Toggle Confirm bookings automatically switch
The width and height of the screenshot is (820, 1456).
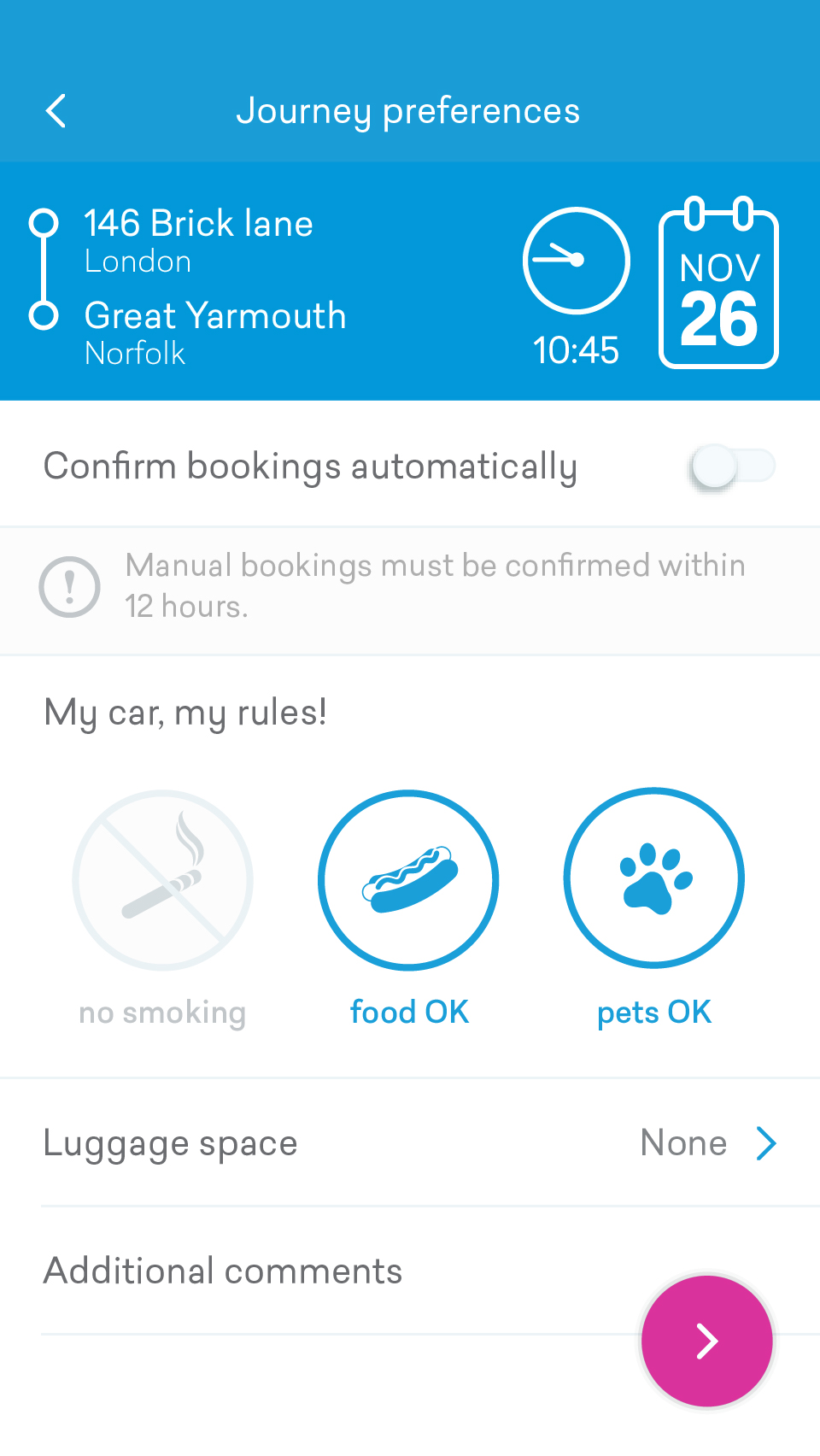[x=733, y=467]
